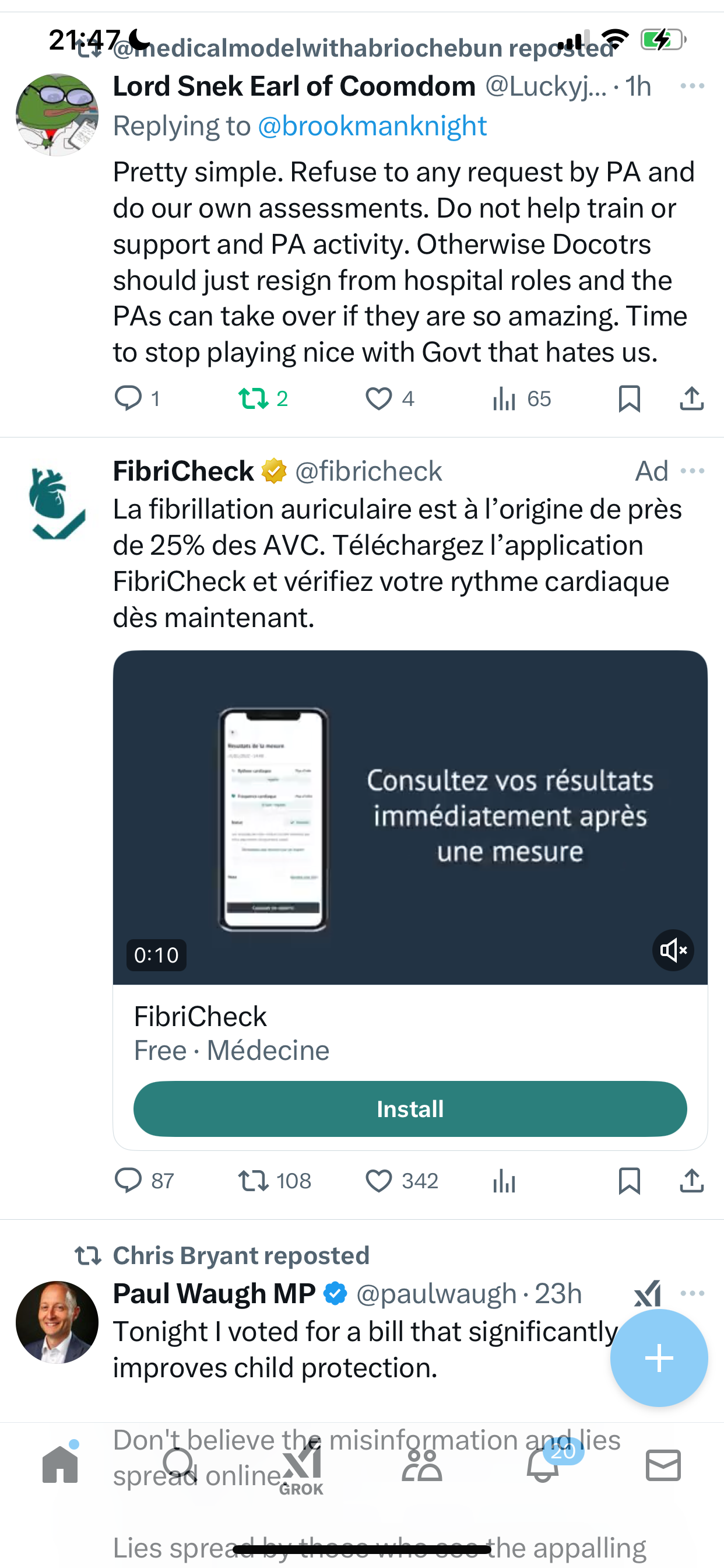Switch to the Communities tab
Image resolution: width=724 pixels, height=1568 pixels.
tap(421, 1465)
